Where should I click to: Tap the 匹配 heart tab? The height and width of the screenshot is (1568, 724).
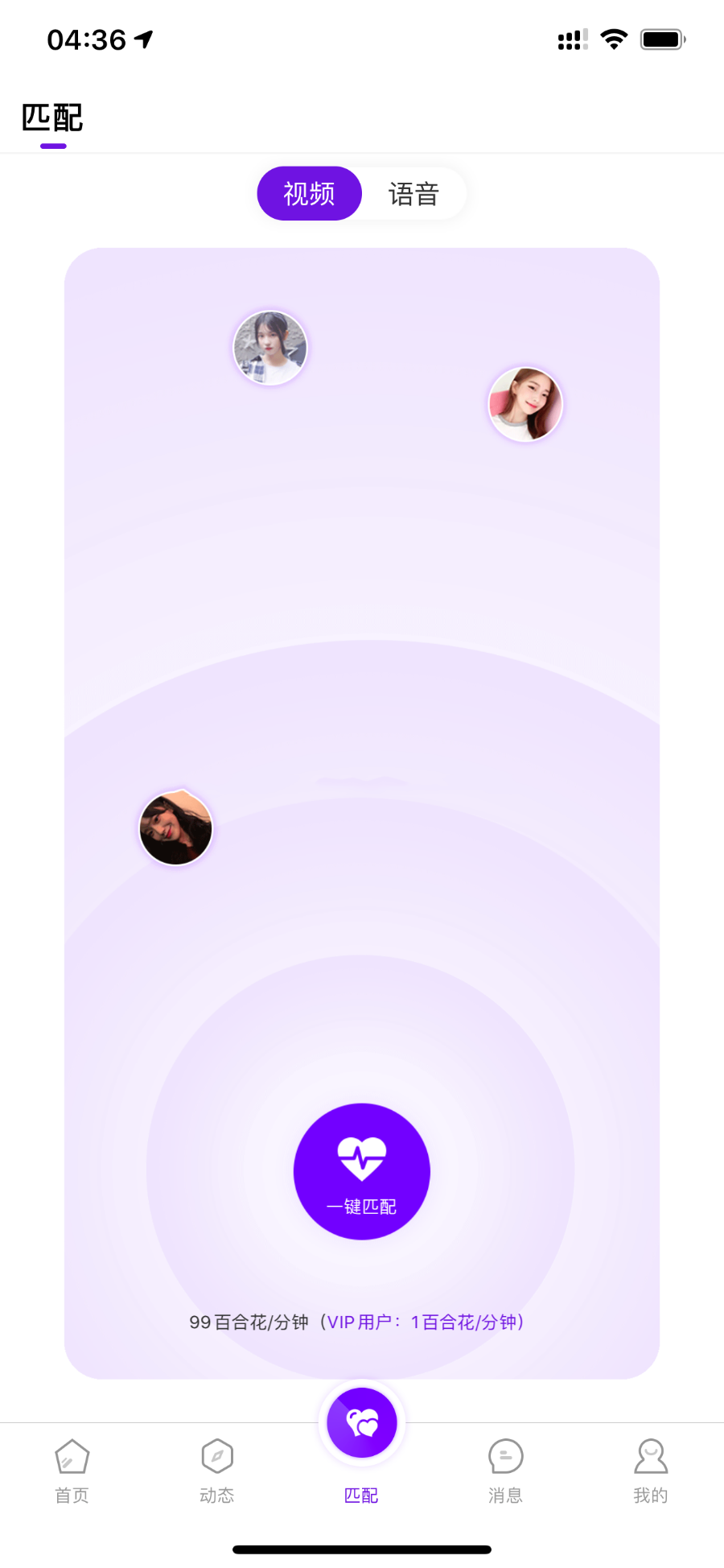pos(362,1425)
